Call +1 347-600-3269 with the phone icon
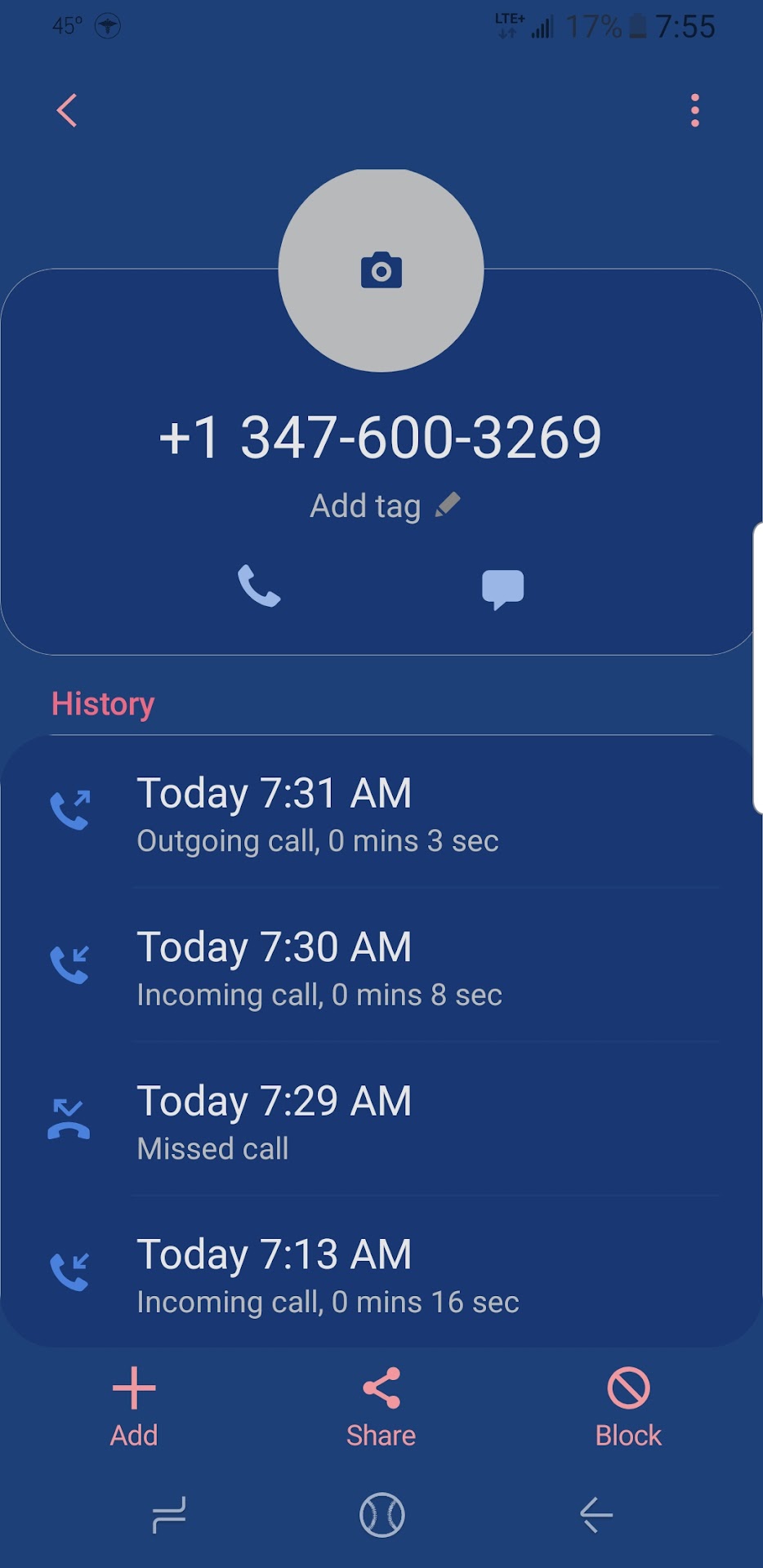 (x=259, y=586)
